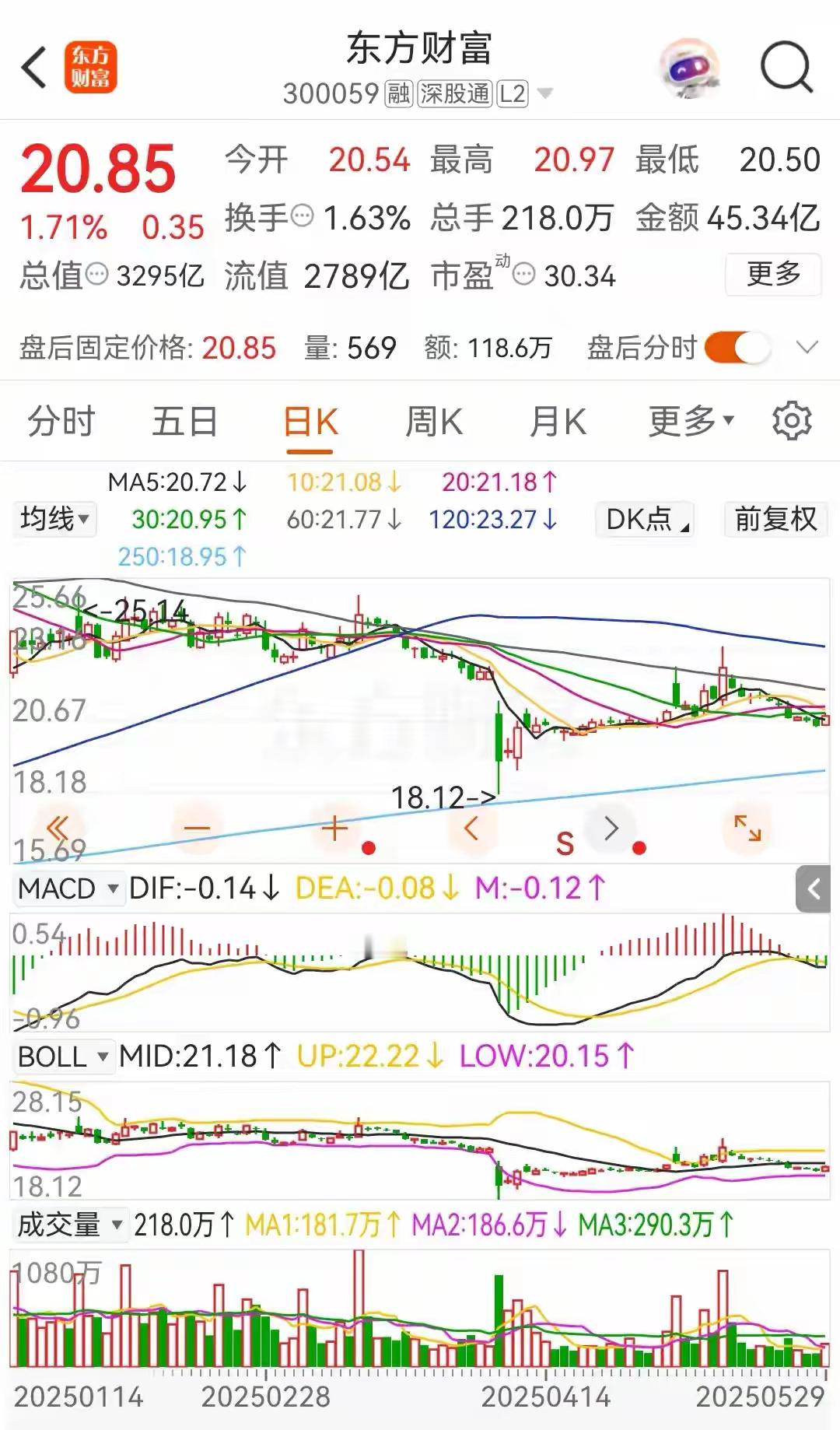Image resolution: width=840 pixels, height=1430 pixels.
Task: Open the 更多 chart period dropdown
Action: pos(691,421)
